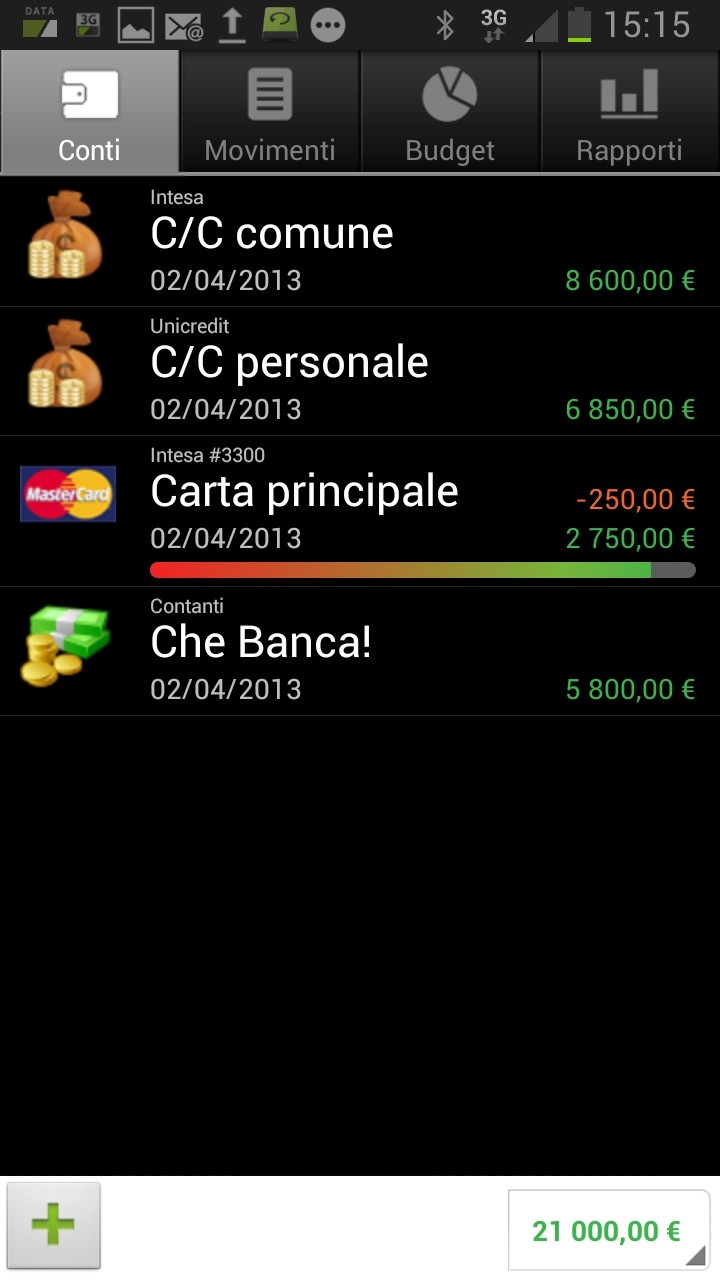
Task: Open the Che Banca! cash account
Action: pos(360,651)
